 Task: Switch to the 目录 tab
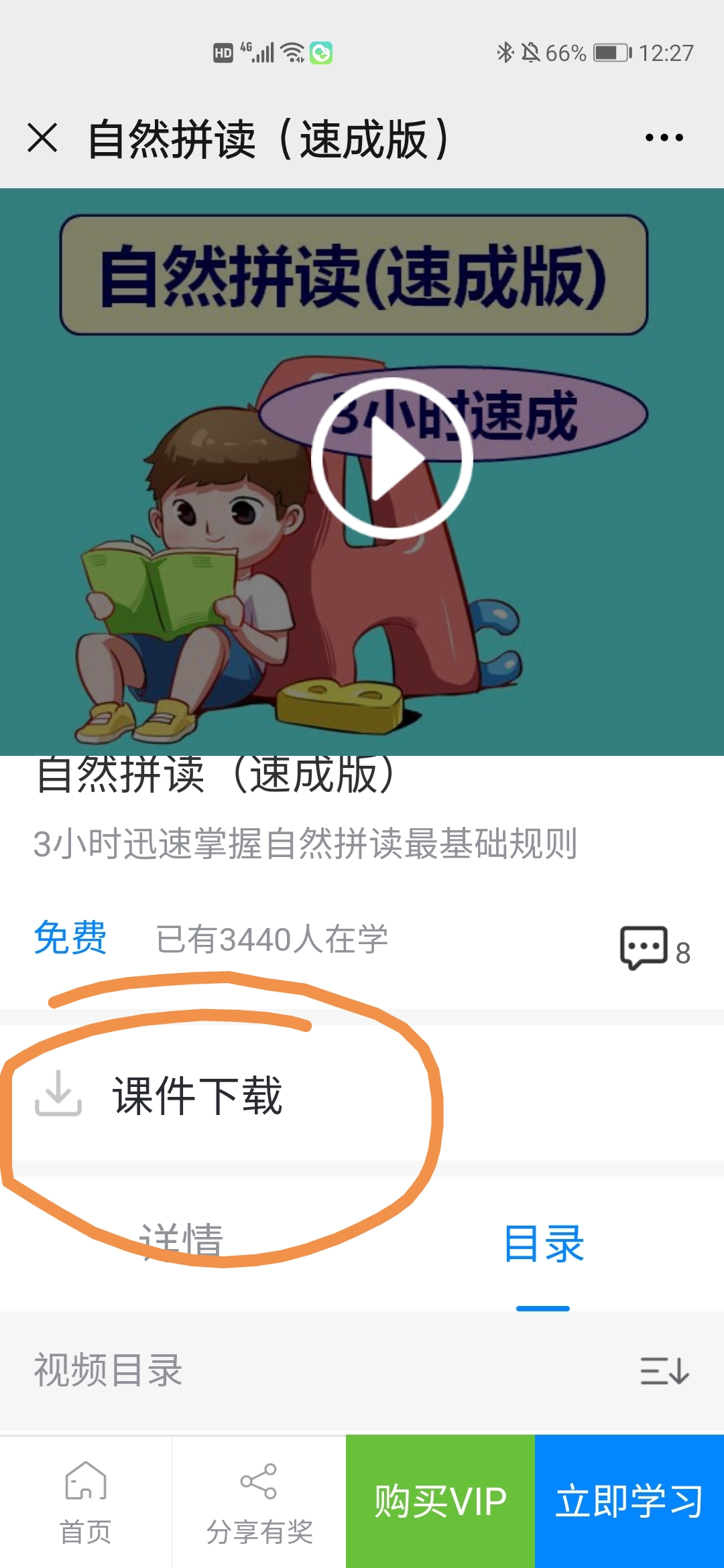click(544, 1244)
